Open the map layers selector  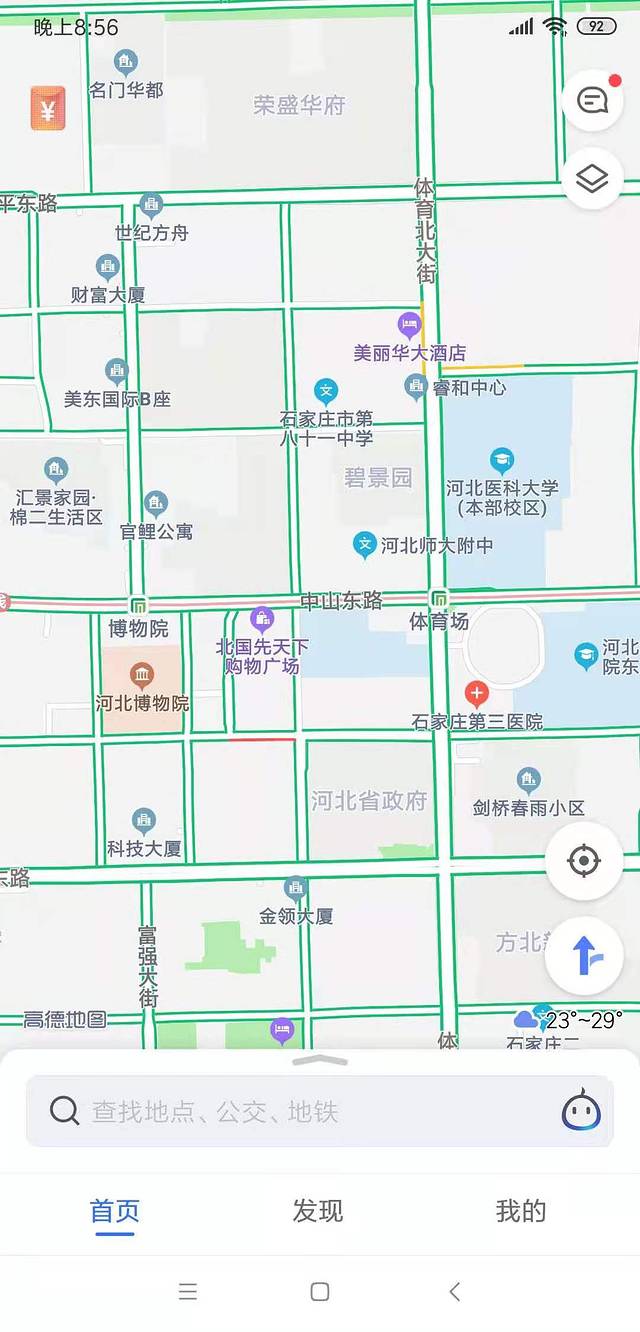(x=593, y=179)
